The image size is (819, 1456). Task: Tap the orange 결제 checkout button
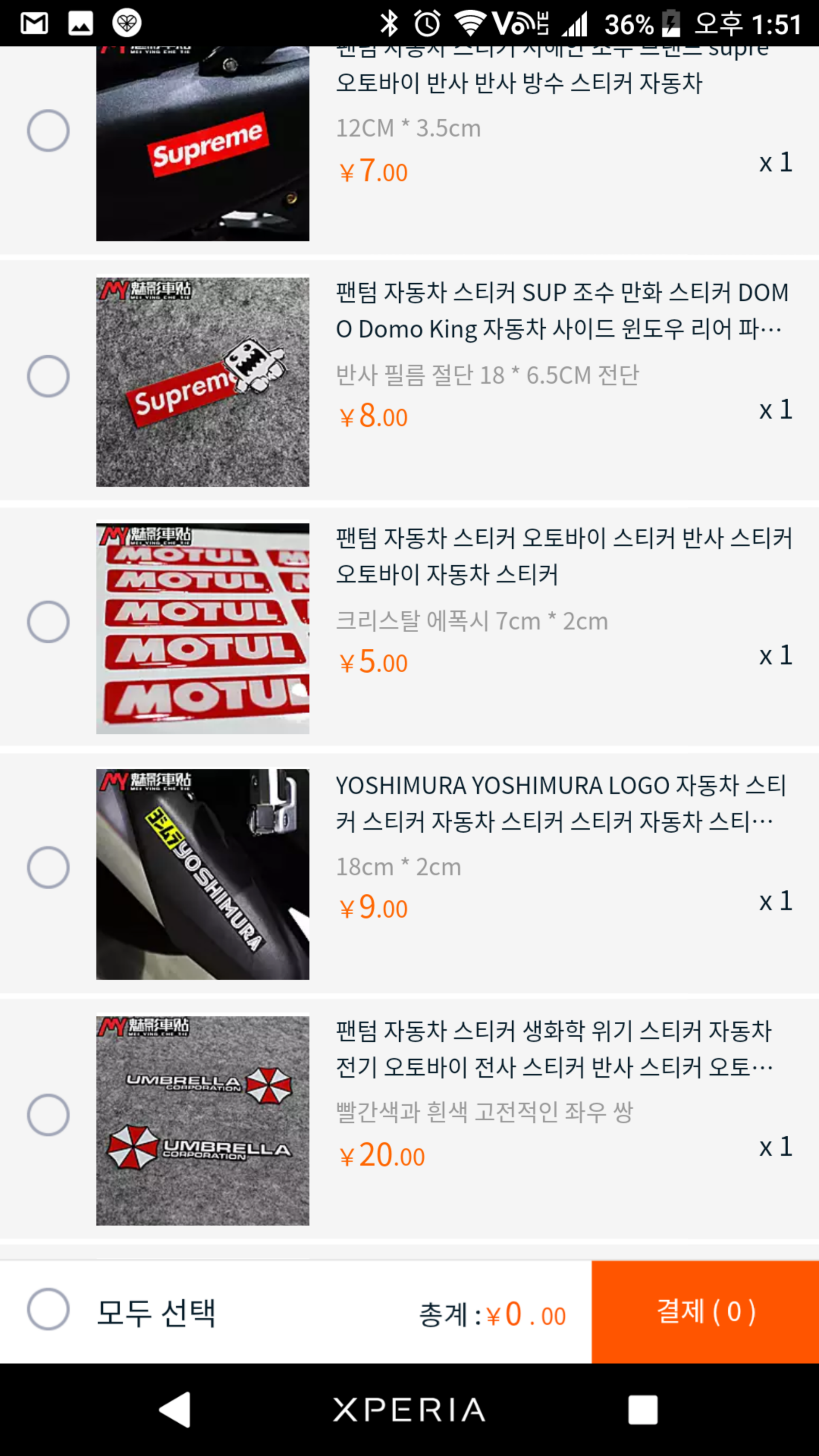(705, 1311)
